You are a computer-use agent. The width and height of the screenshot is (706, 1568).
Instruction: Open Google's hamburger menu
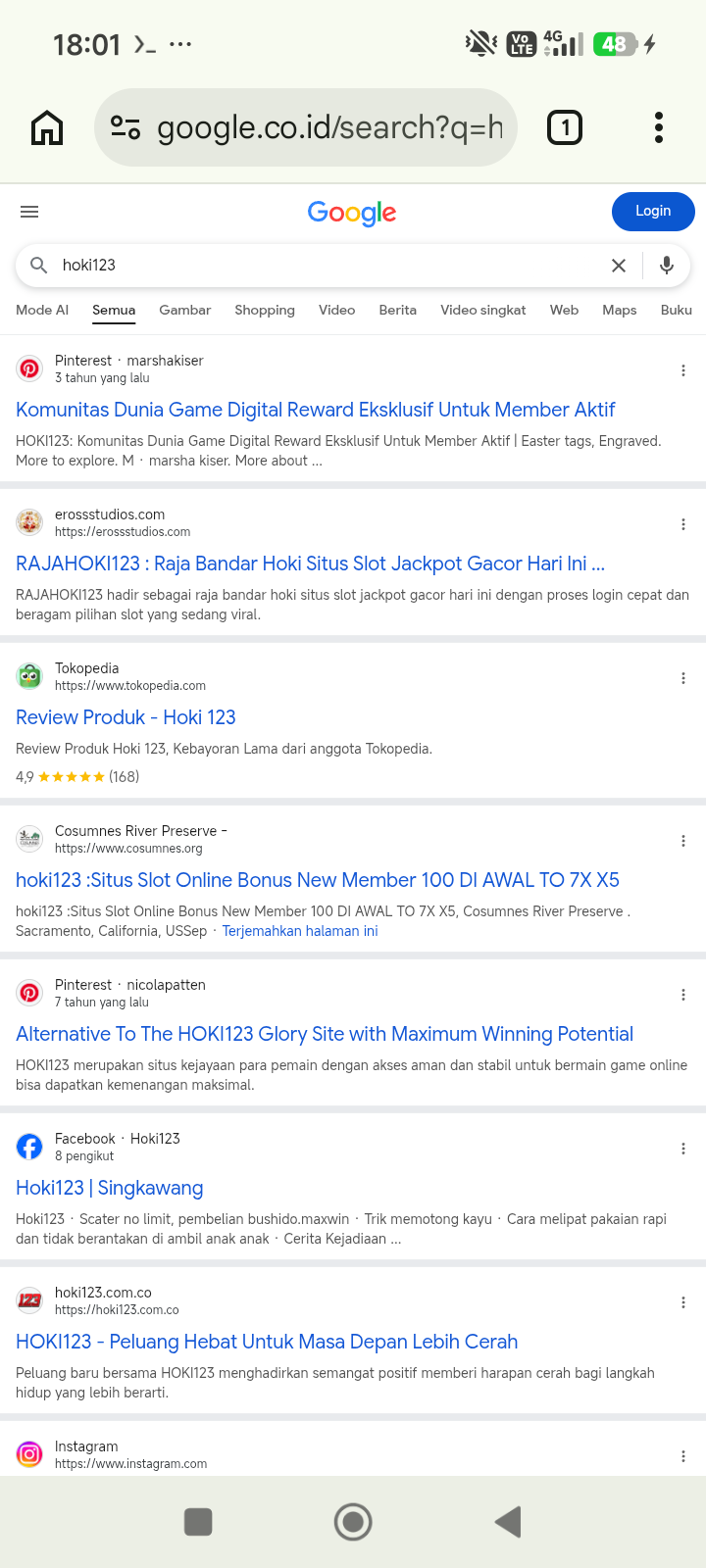click(29, 212)
